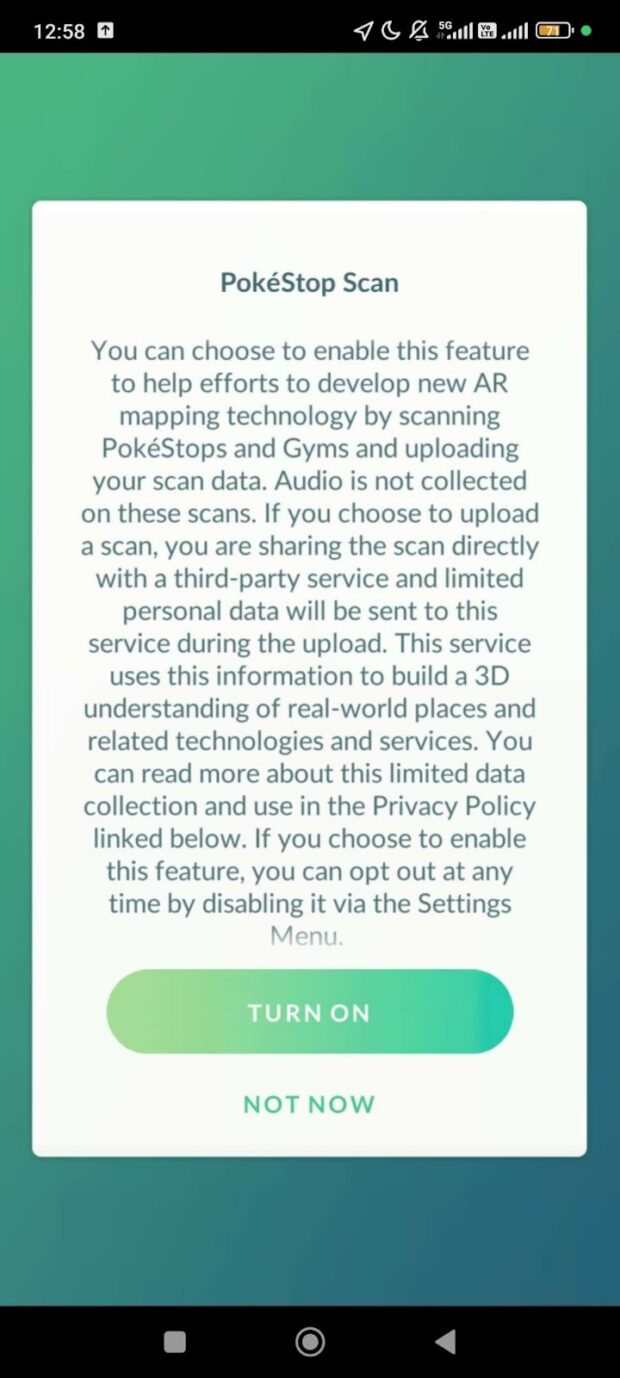Screen dimensions: 620x1378
Task: Turn on PokéStop Scan
Action: tap(309, 1012)
